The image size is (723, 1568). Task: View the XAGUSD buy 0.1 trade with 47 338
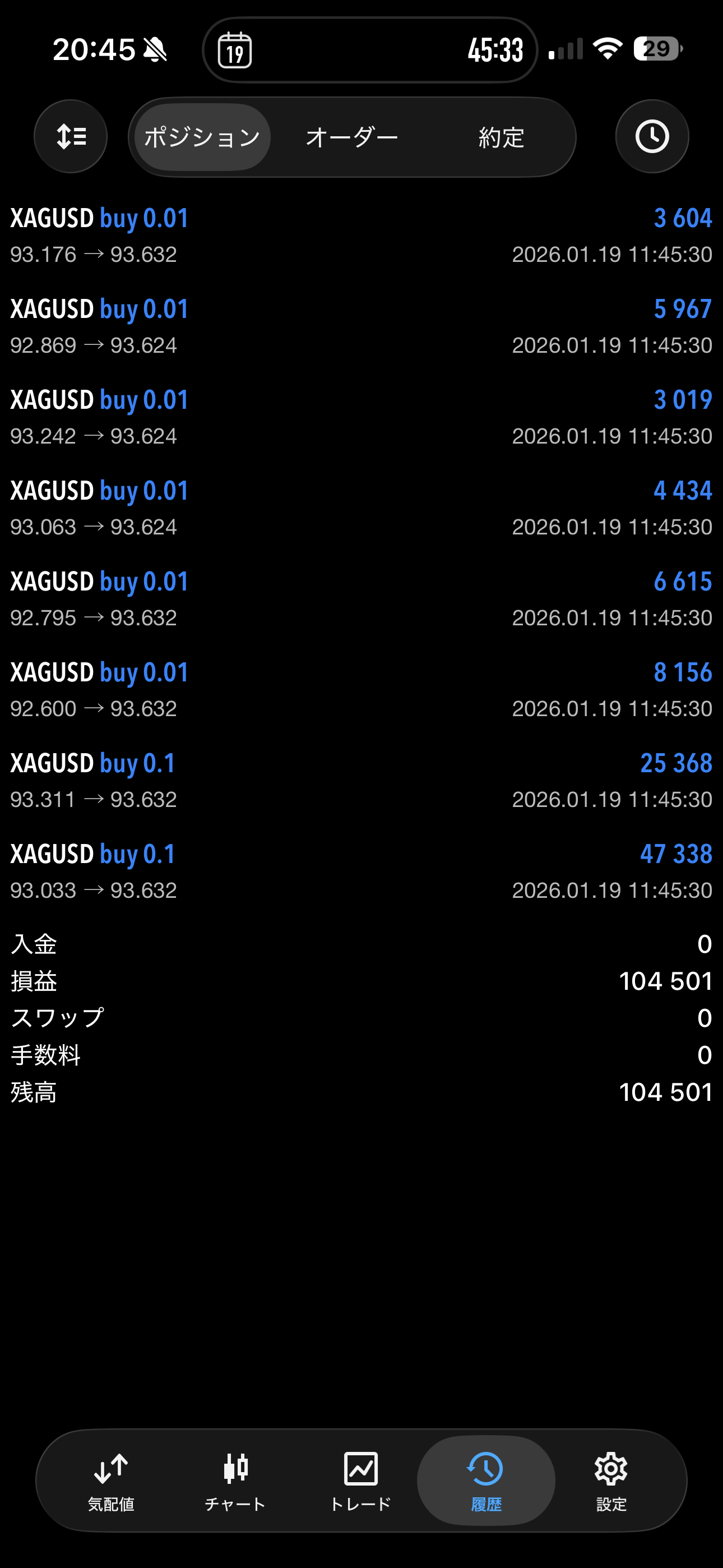tap(361, 871)
